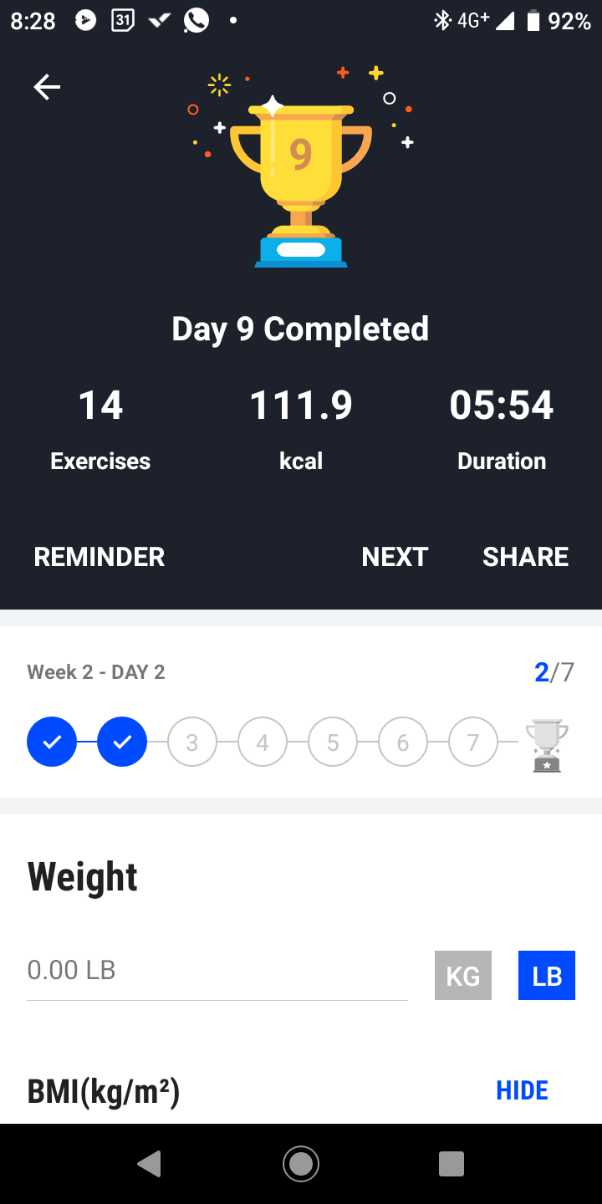Go back using the top arrow
The height and width of the screenshot is (1204, 602).
coord(47,88)
